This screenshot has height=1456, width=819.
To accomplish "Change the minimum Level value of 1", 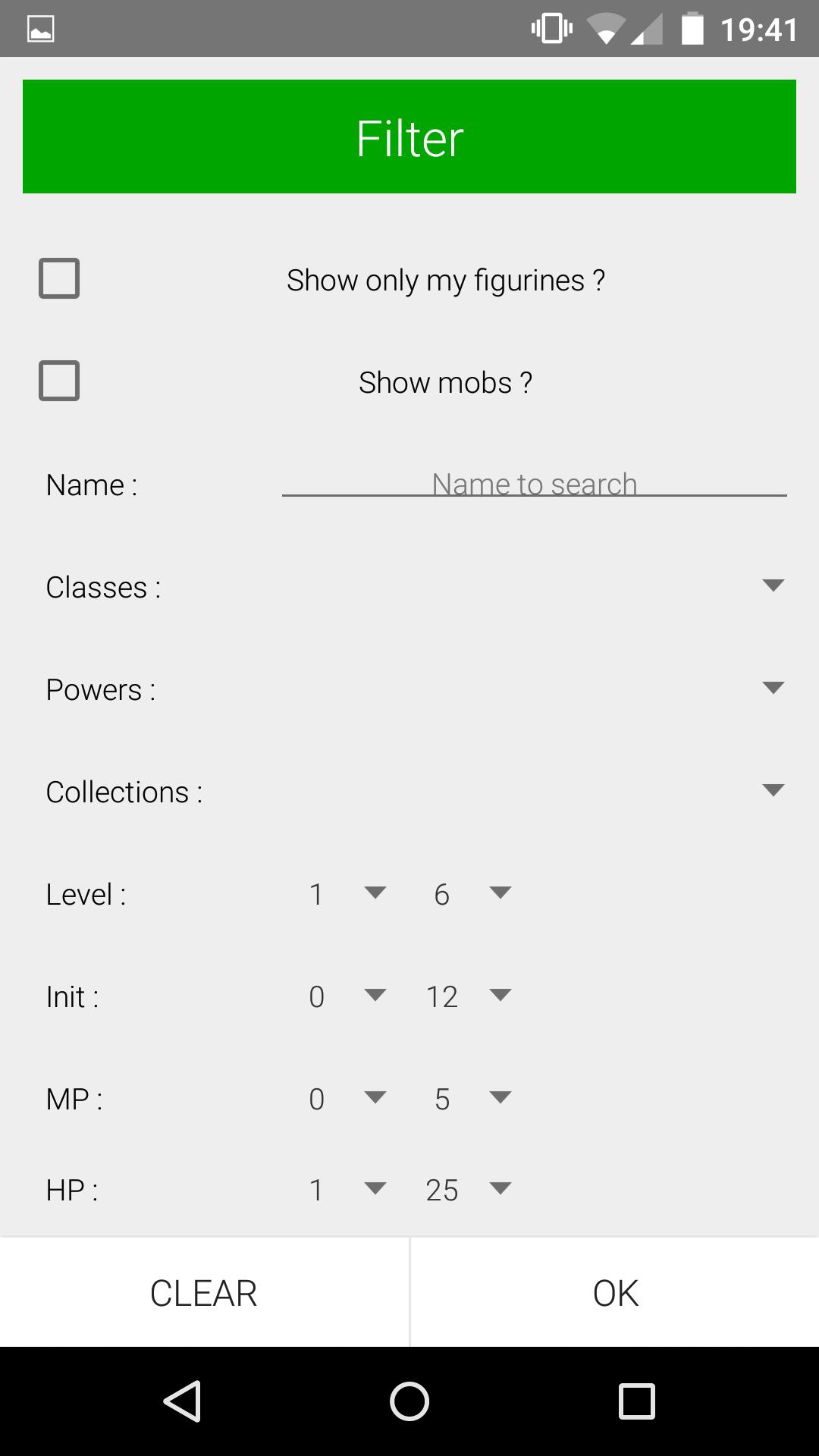I will 345,894.
